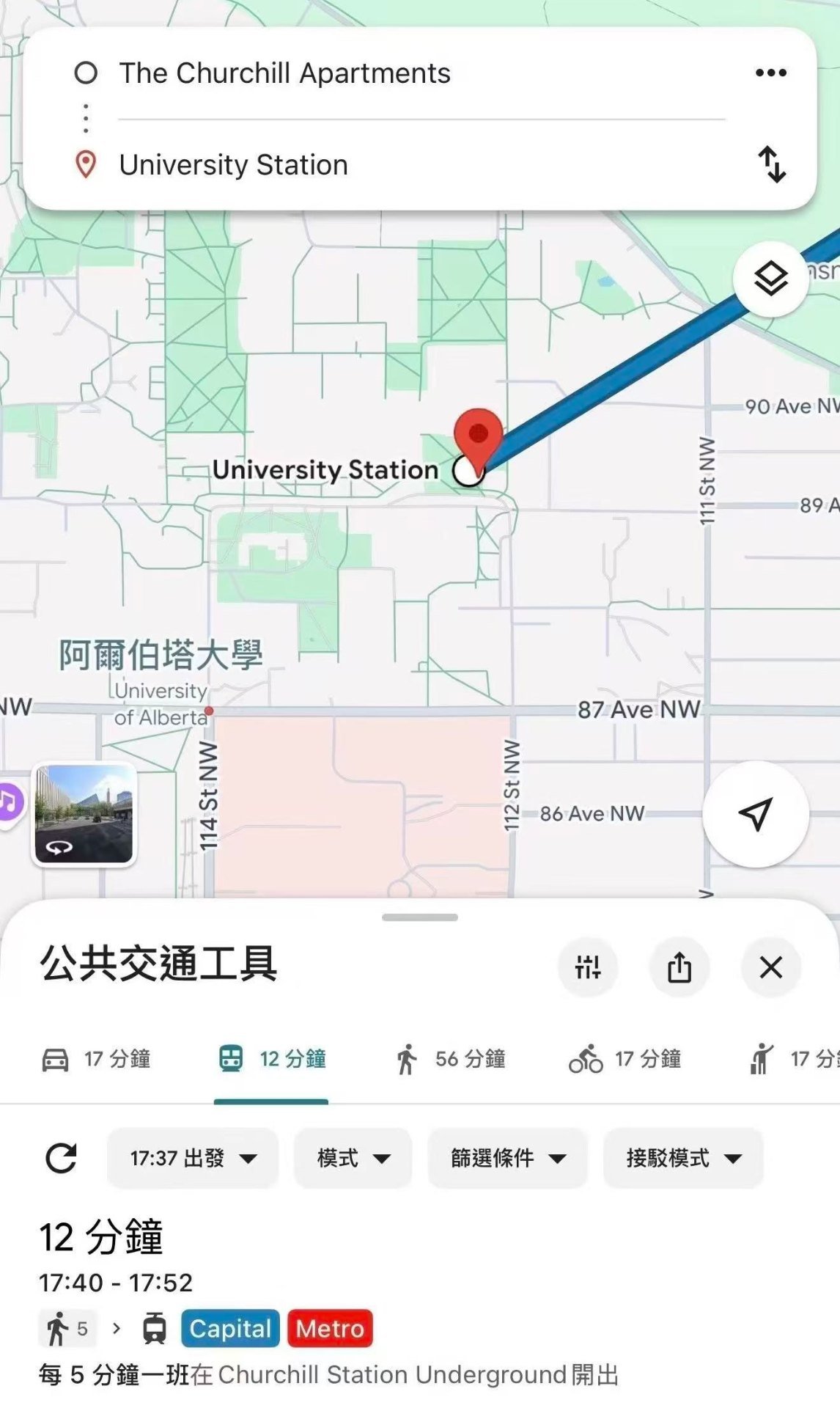
Task: Open the 篩選條件 filter dropdown
Action: point(507,1159)
